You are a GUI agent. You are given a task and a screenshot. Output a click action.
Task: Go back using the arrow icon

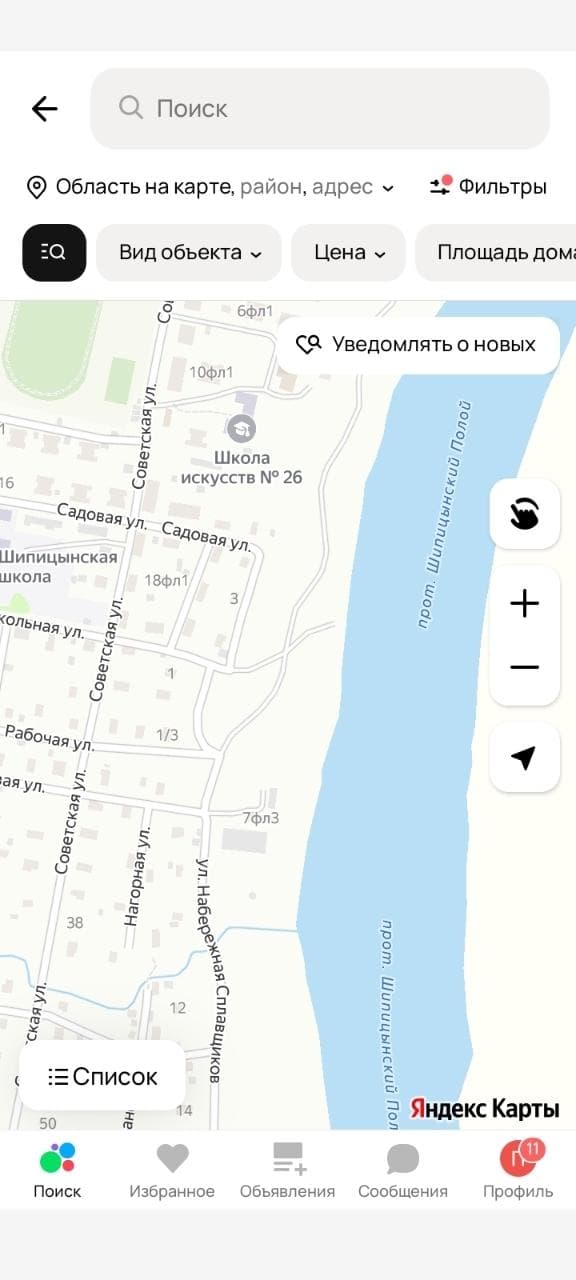44,108
